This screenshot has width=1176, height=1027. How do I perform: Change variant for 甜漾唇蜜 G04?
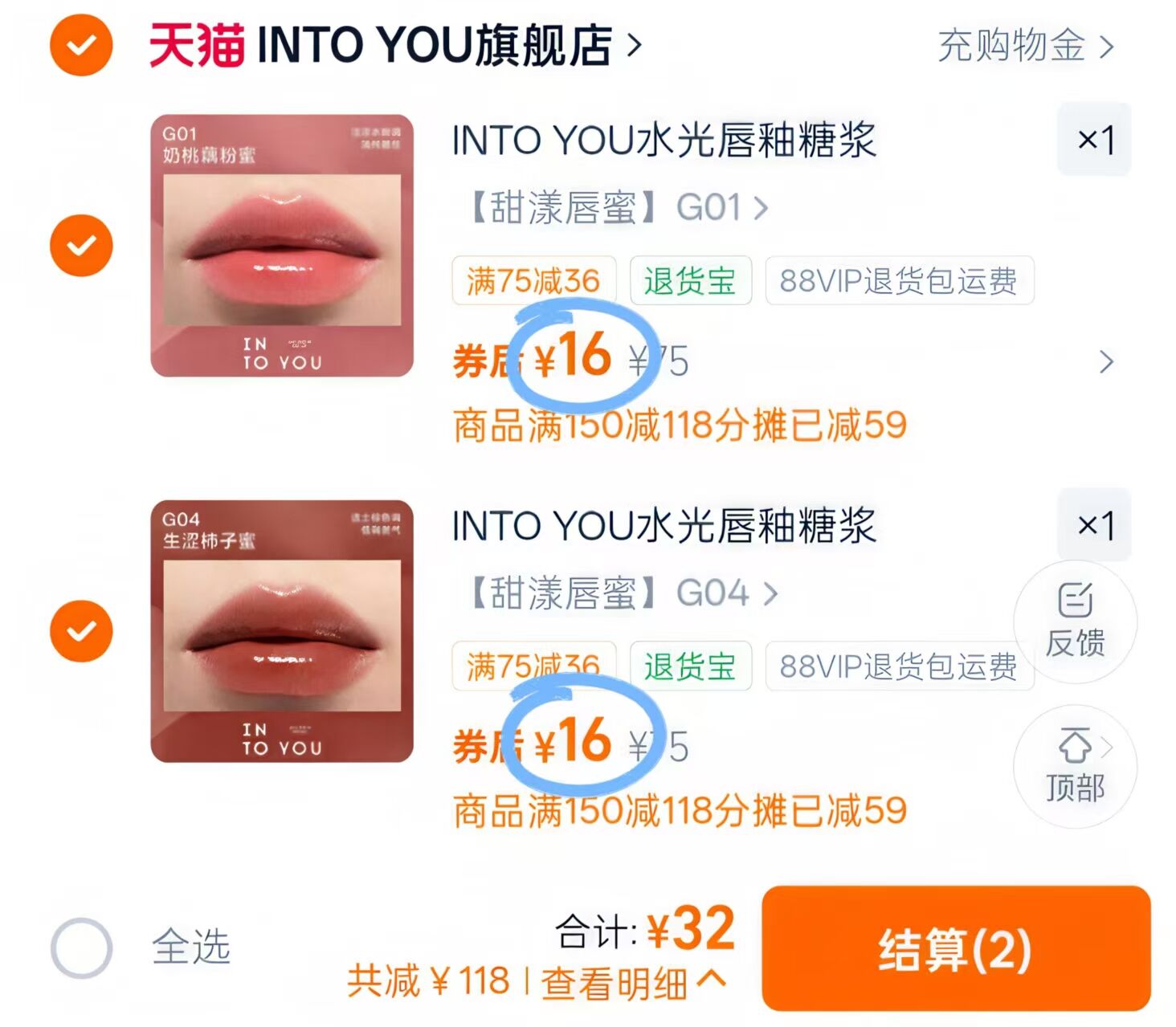[623, 593]
